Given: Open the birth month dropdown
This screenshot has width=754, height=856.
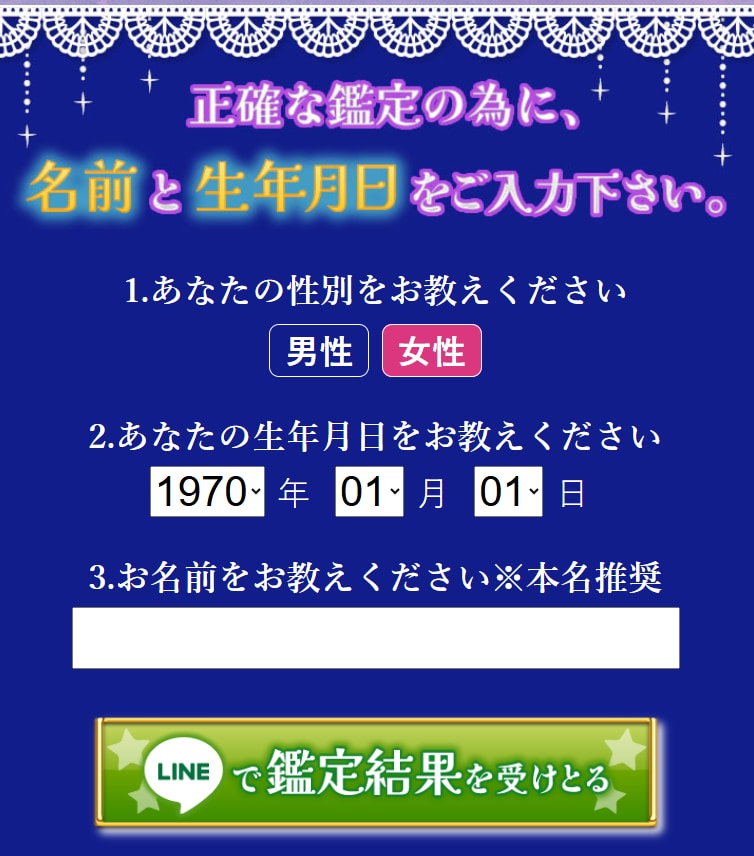Looking at the screenshot, I should (x=369, y=492).
